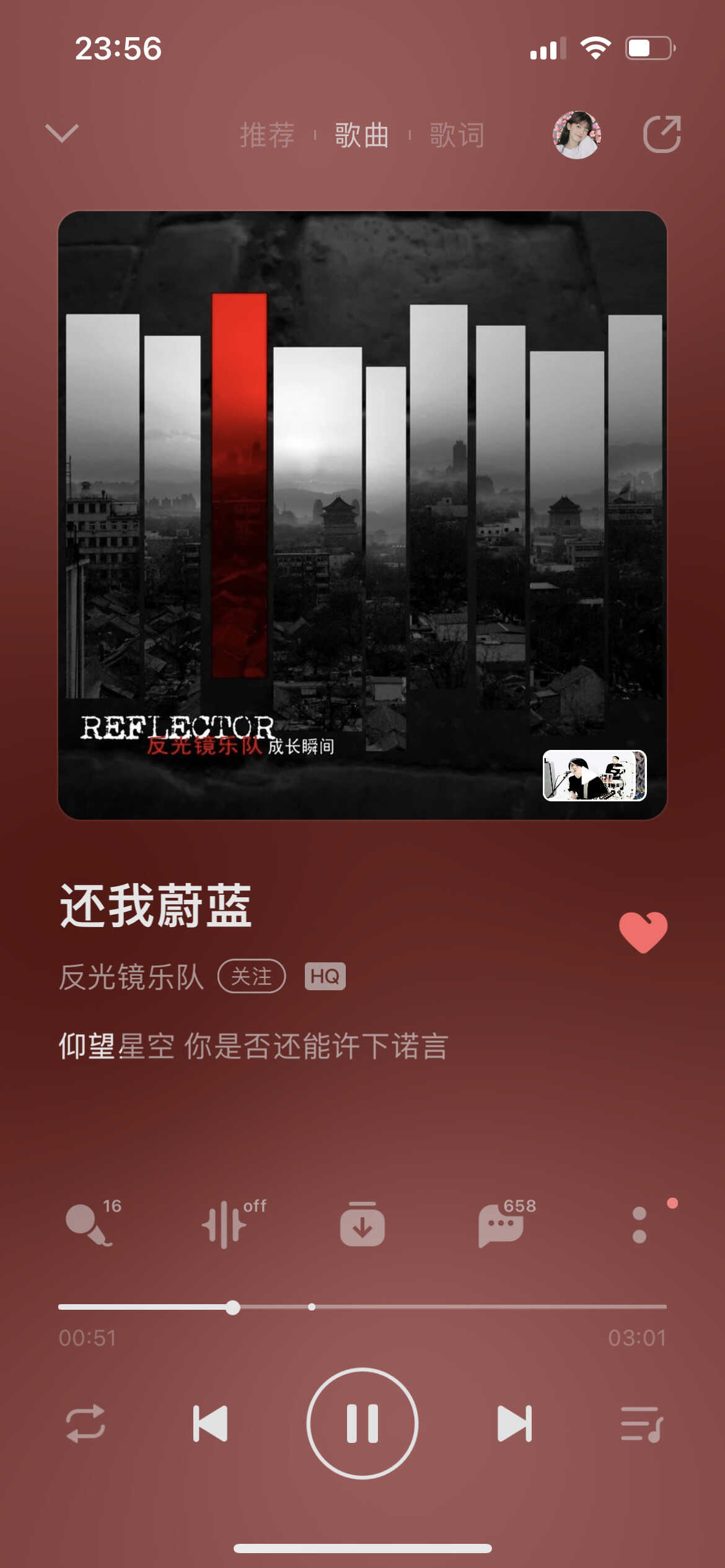This screenshot has height=1568, width=725.
Task: Change the repeat play mode
Action: (x=86, y=1423)
